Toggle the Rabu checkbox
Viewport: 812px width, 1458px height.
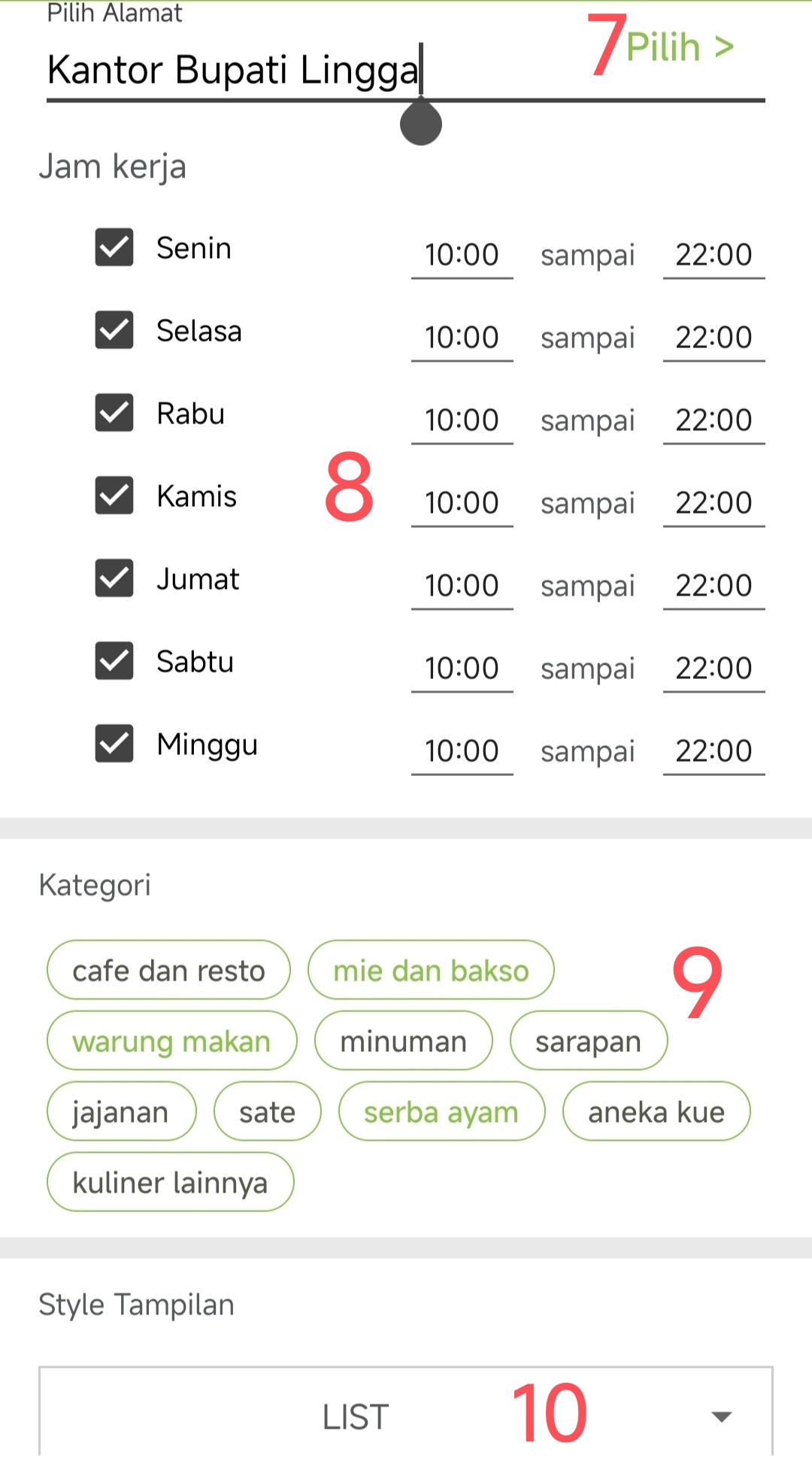point(114,413)
